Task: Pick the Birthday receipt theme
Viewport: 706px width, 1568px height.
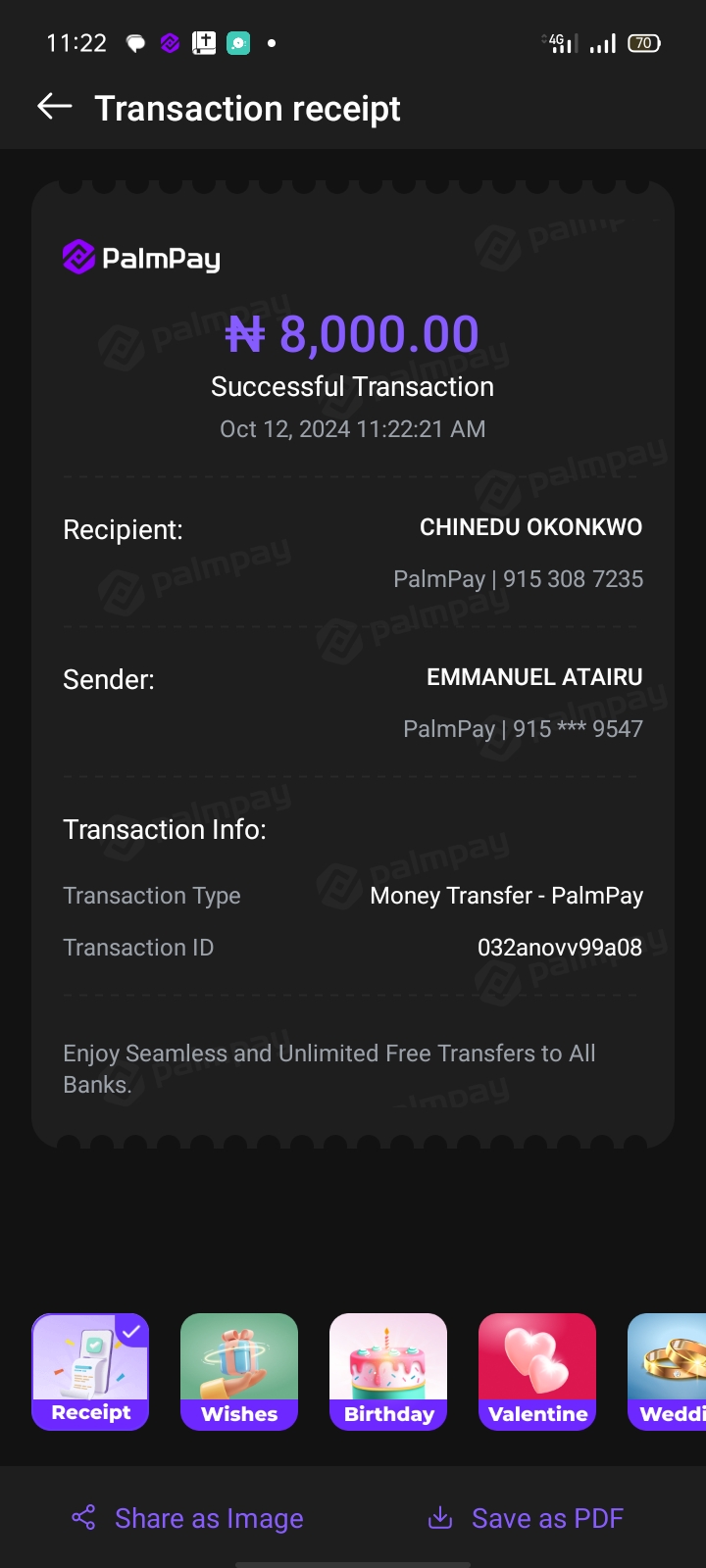Action: pyautogui.click(x=388, y=1371)
